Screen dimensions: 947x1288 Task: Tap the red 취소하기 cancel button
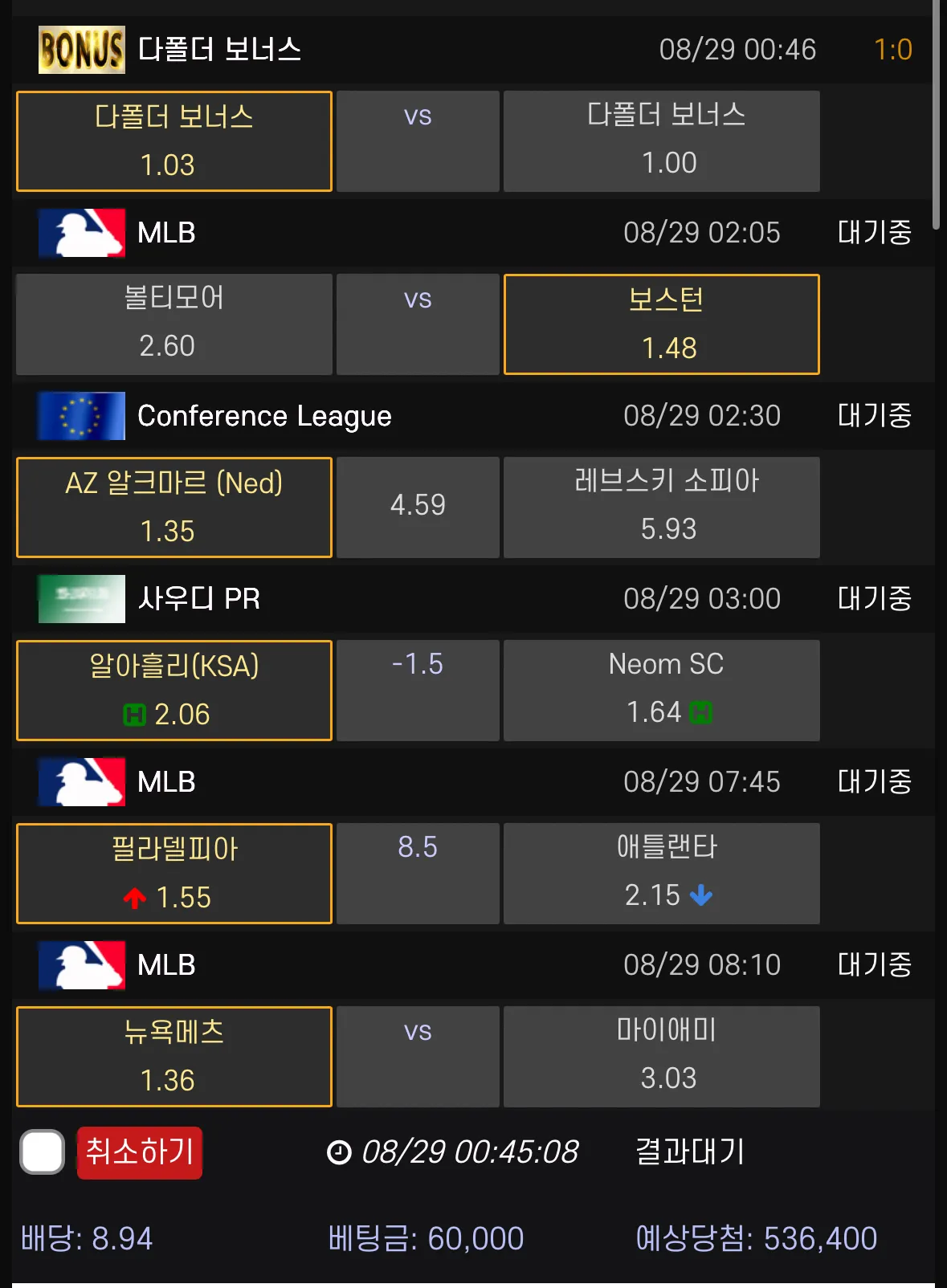tap(140, 1152)
